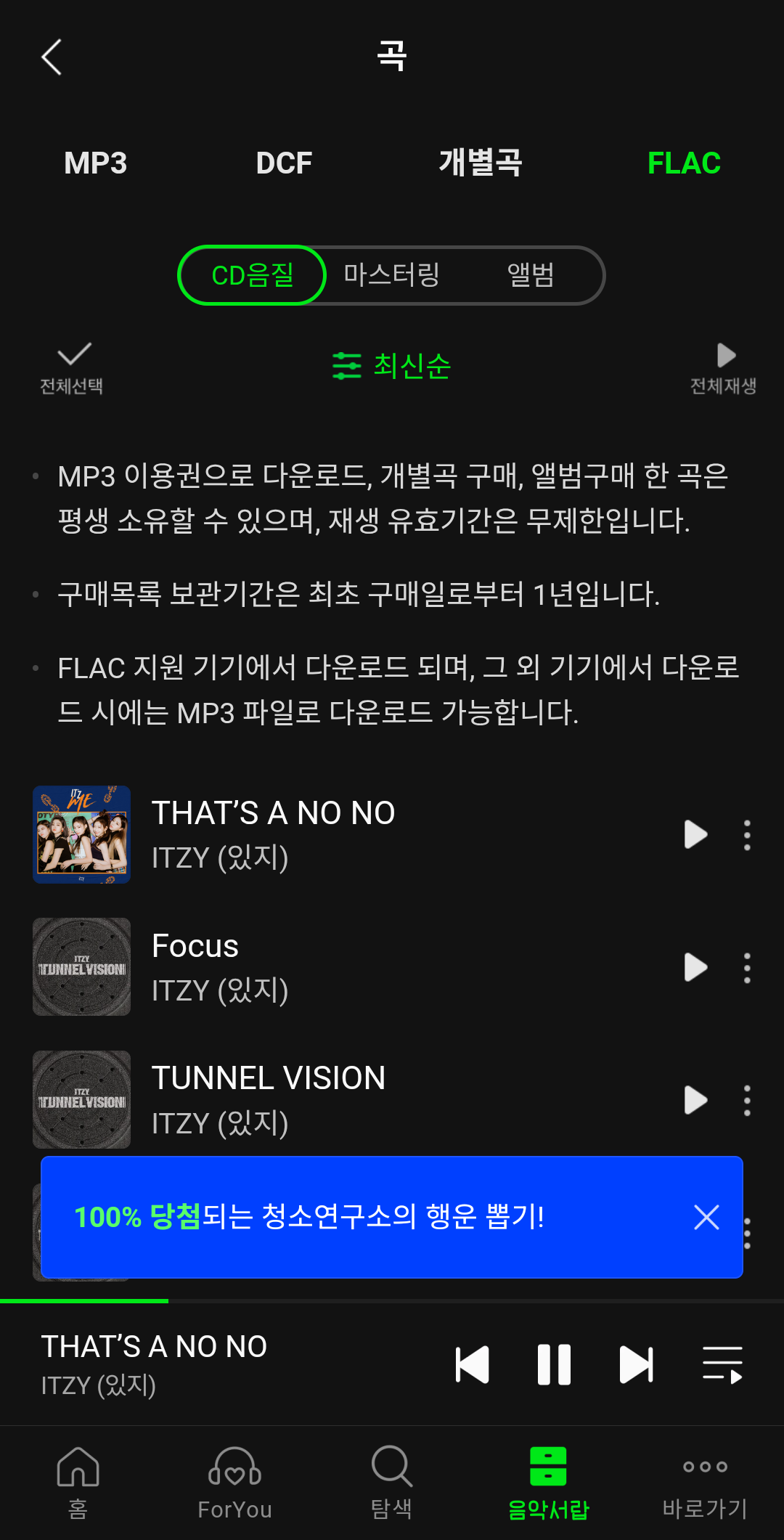Dismiss the 행운 뽑기 banner
Viewport: 784px width, 1540px height.
click(706, 1217)
